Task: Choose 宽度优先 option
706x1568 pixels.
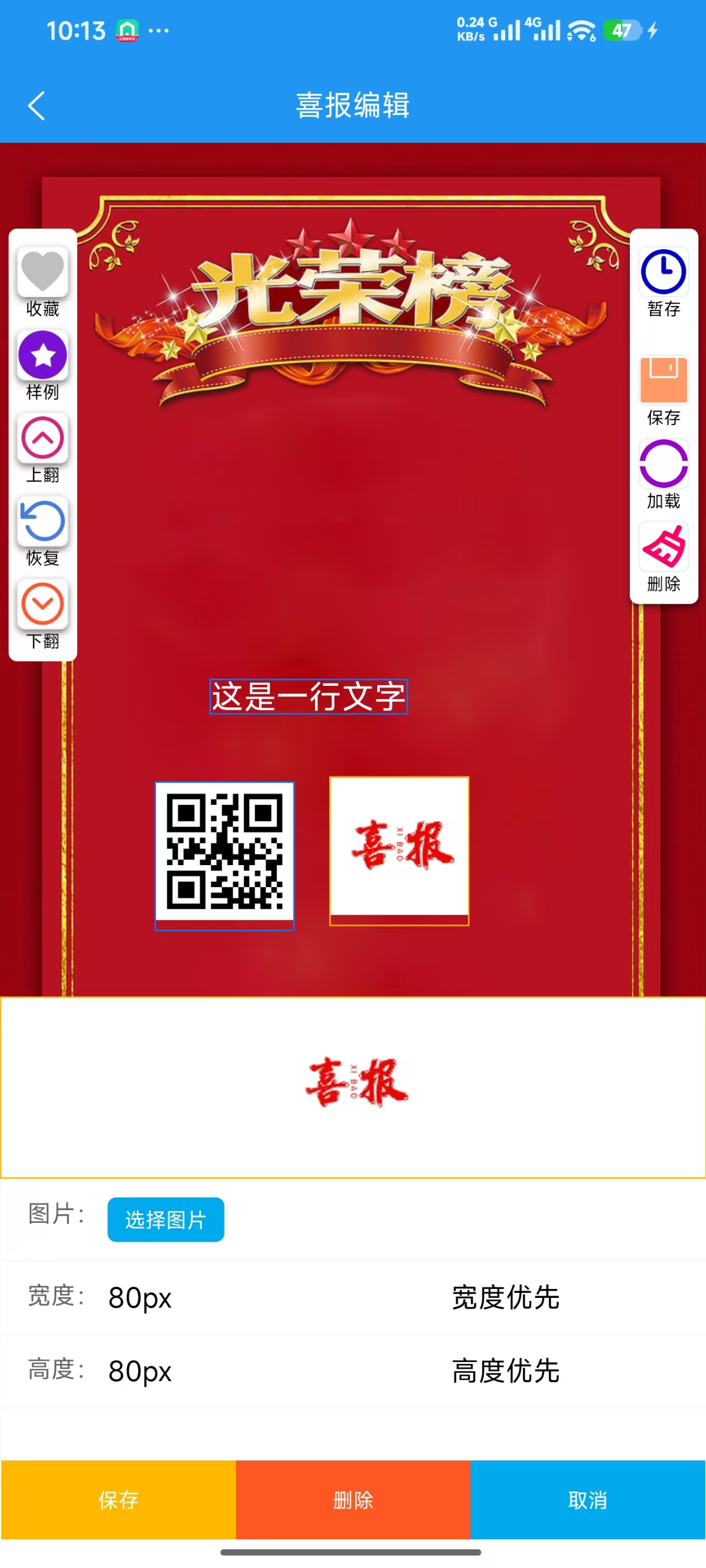Action: tap(505, 1297)
